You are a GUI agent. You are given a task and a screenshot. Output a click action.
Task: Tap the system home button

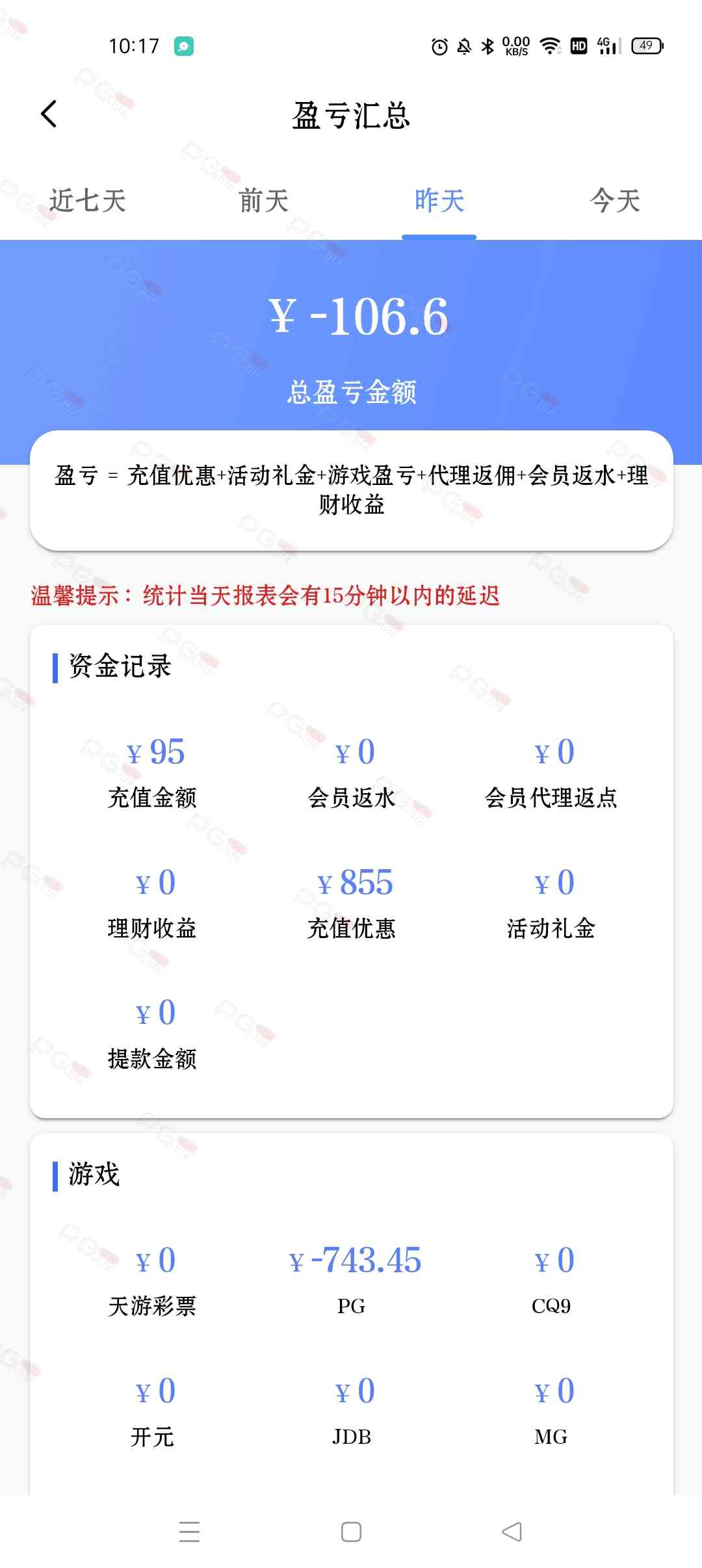tap(351, 1532)
